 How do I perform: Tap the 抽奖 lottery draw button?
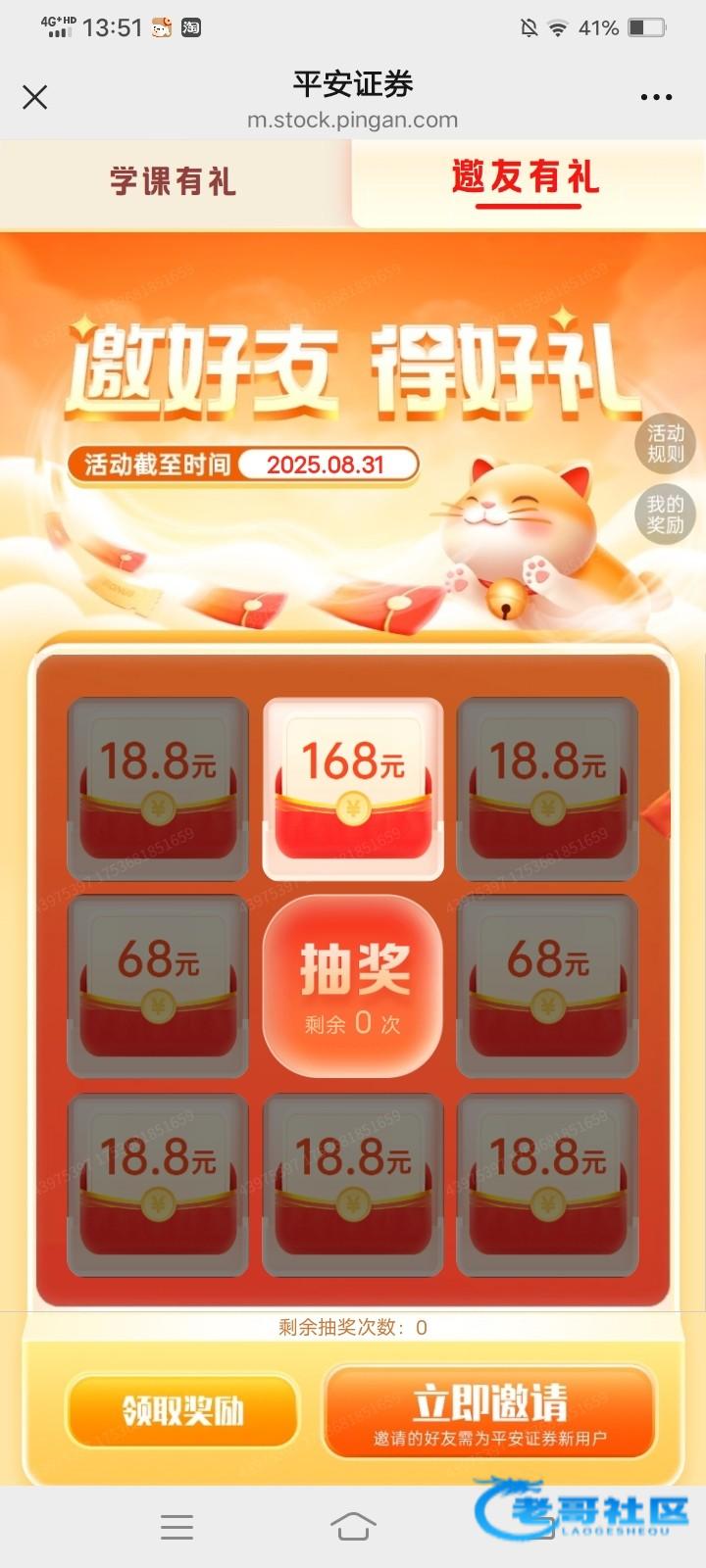[x=353, y=985]
